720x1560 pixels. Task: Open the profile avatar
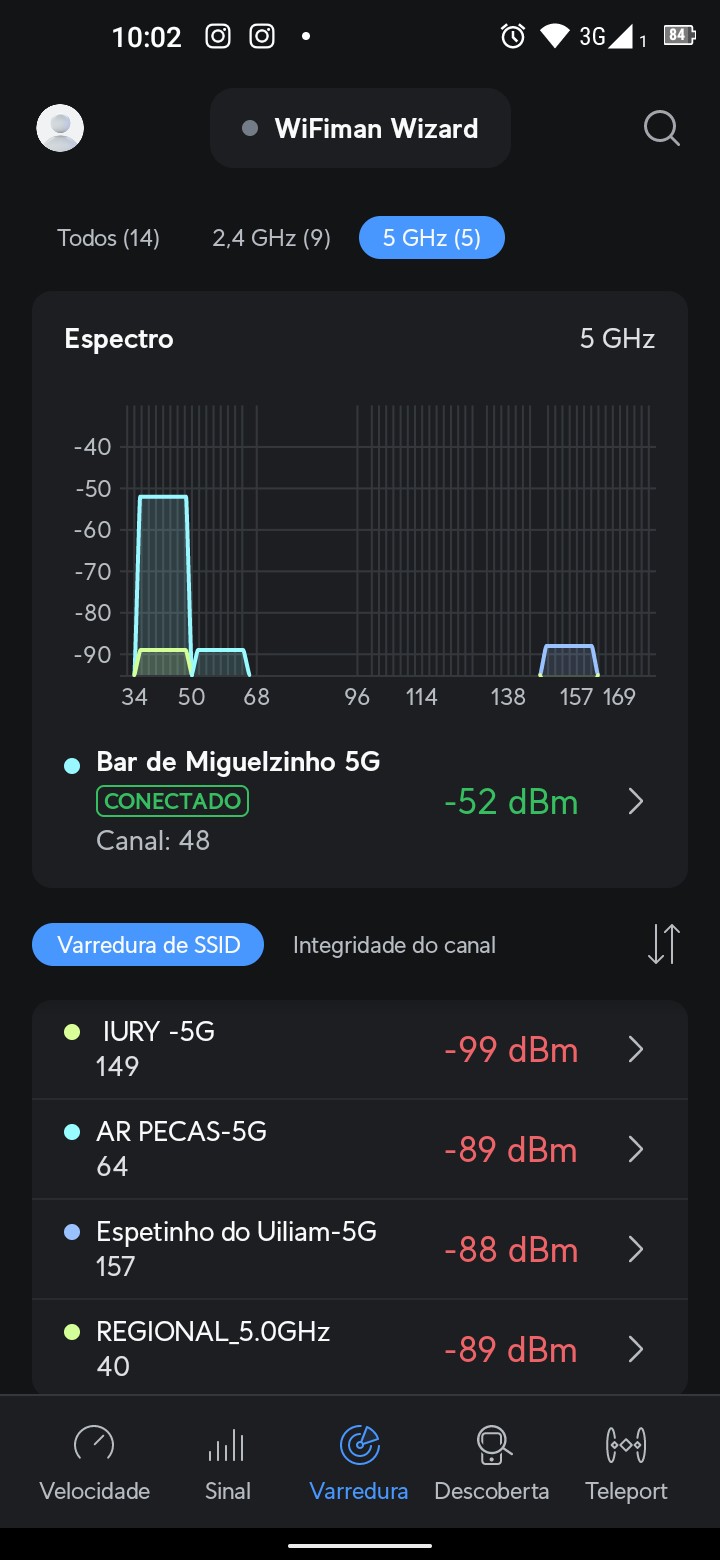click(x=60, y=128)
